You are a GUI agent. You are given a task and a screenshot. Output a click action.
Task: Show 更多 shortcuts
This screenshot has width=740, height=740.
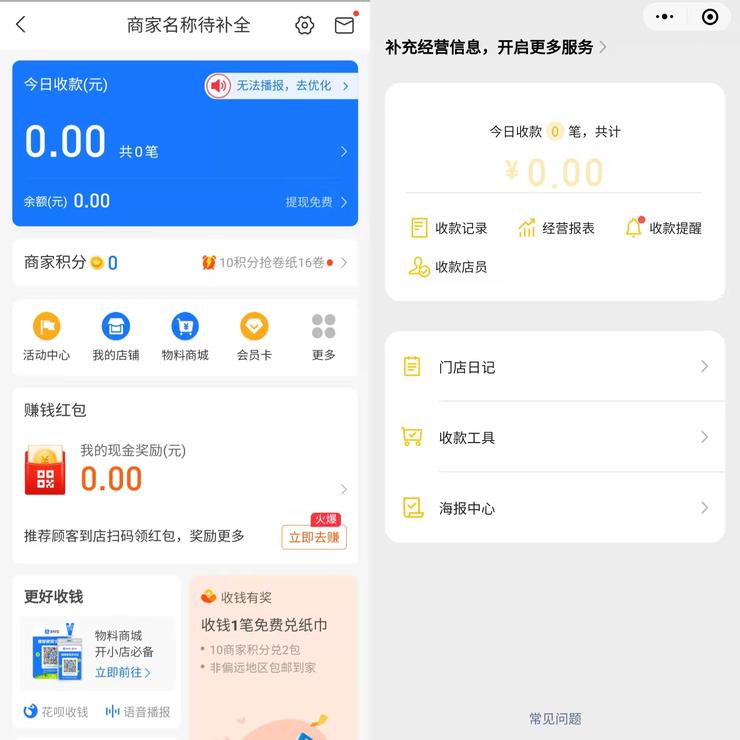click(323, 336)
